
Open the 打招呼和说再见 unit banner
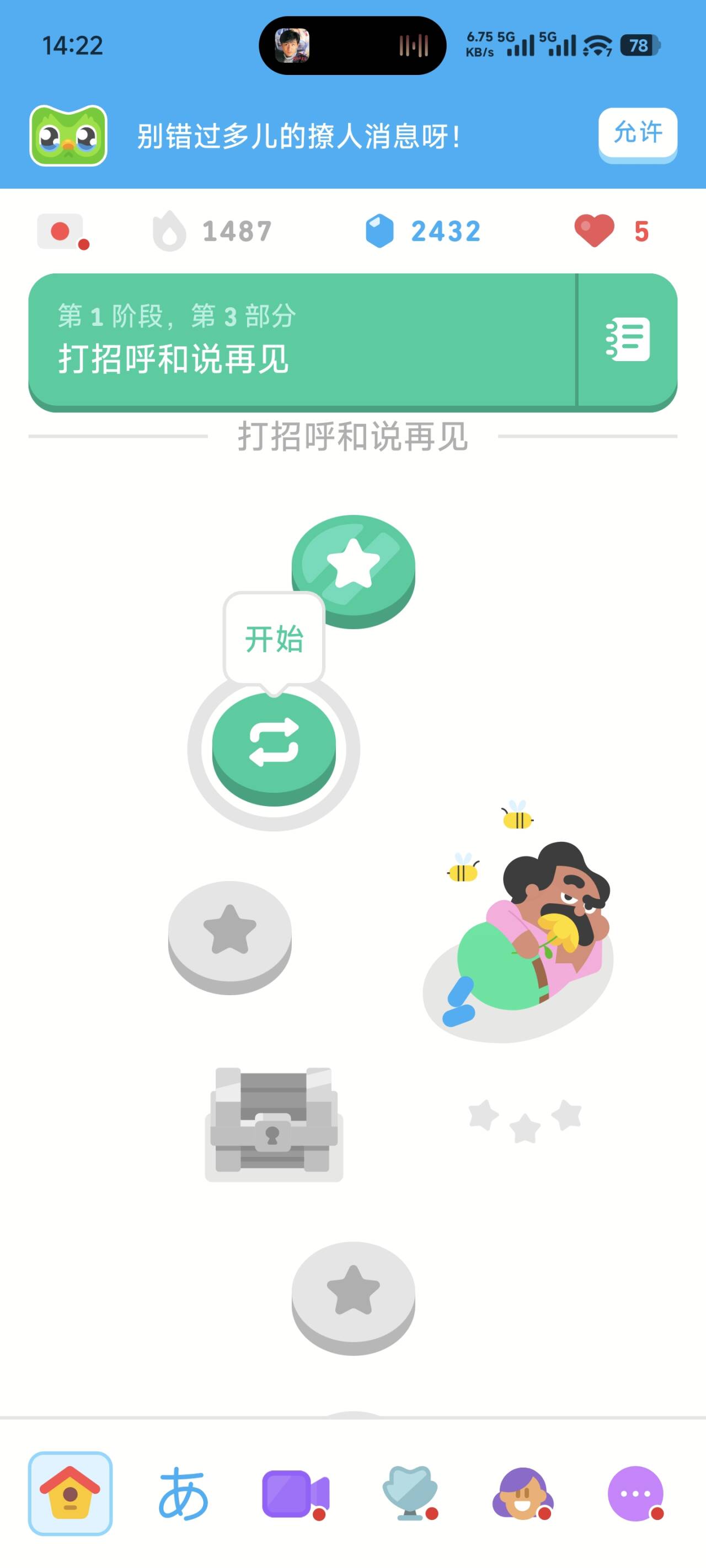point(302,342)
